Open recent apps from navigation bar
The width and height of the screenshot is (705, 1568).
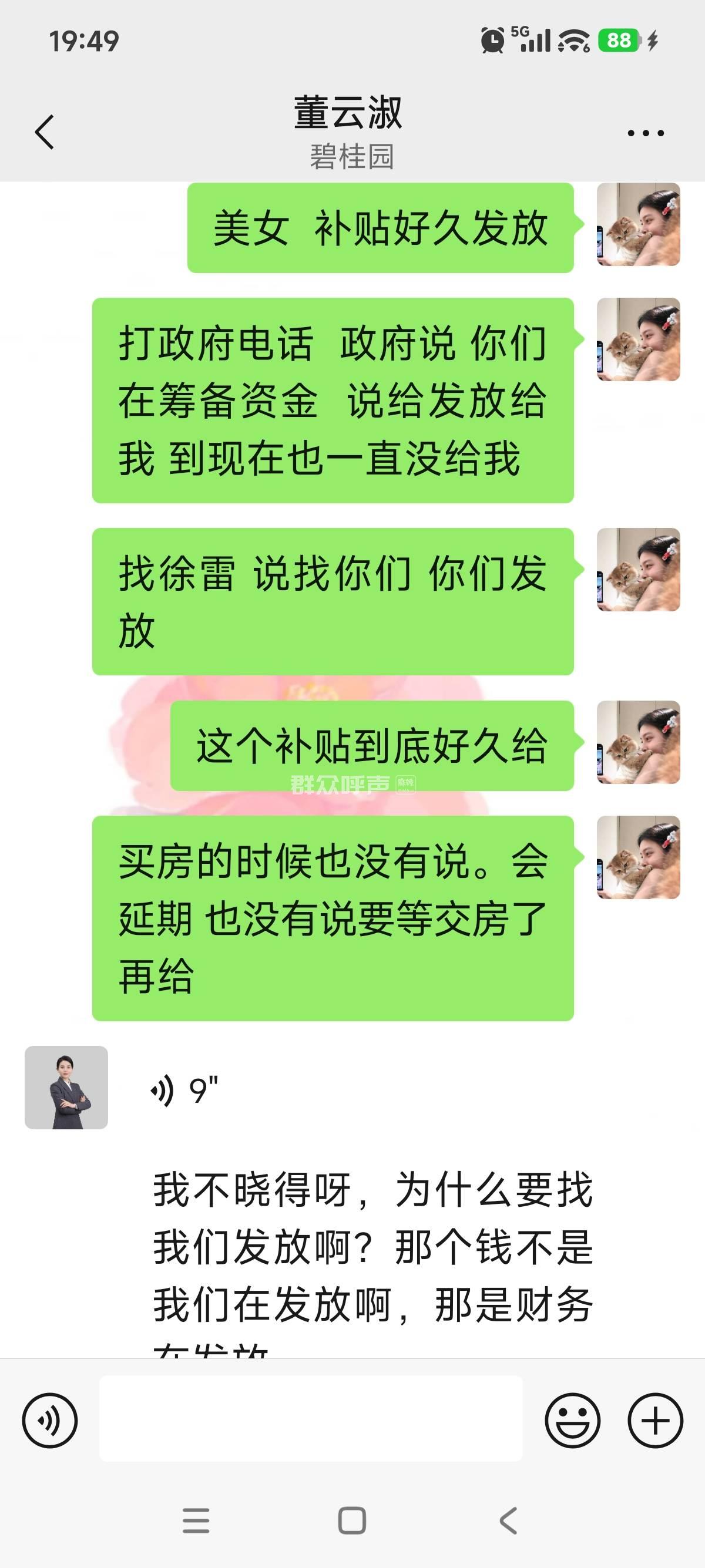(196, 1520)
